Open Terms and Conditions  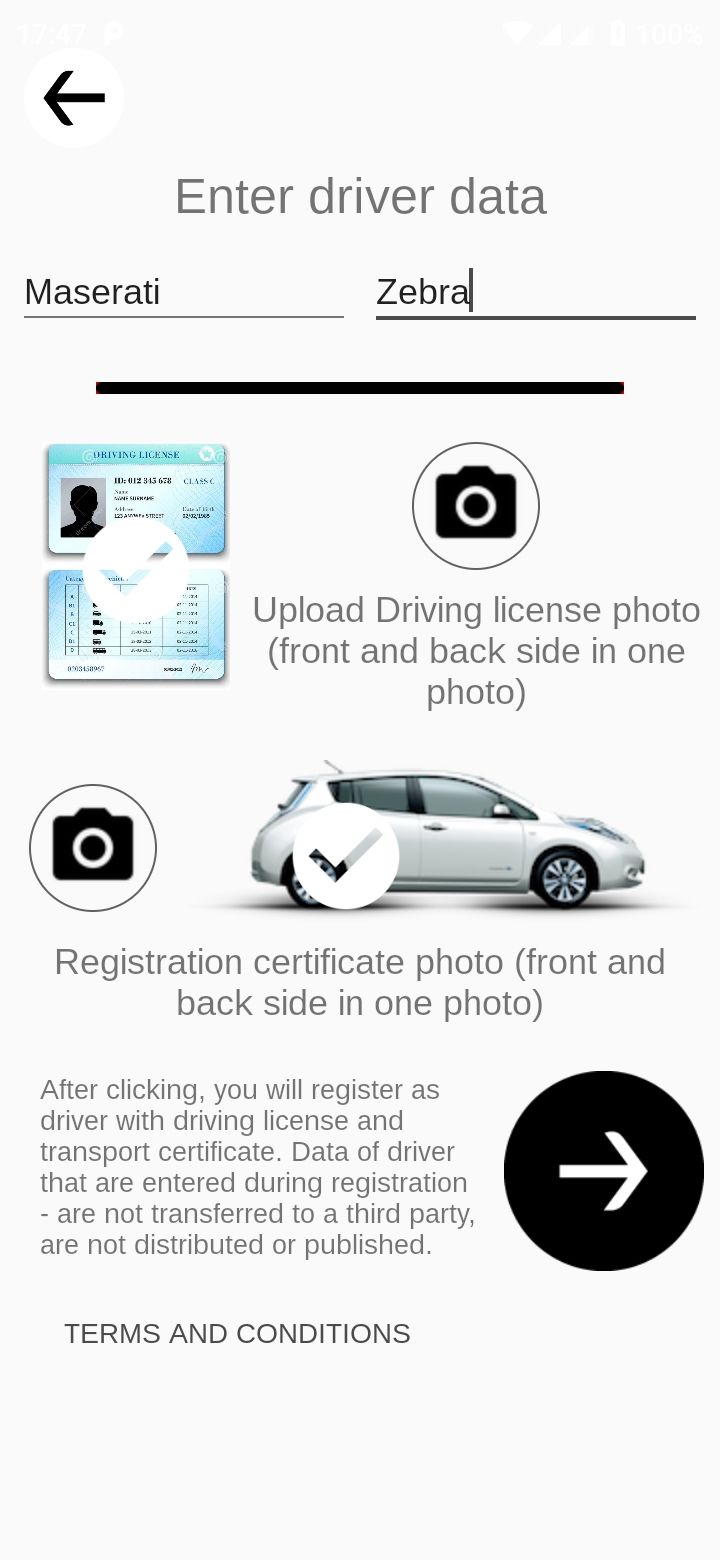[x=237, y=1334]
